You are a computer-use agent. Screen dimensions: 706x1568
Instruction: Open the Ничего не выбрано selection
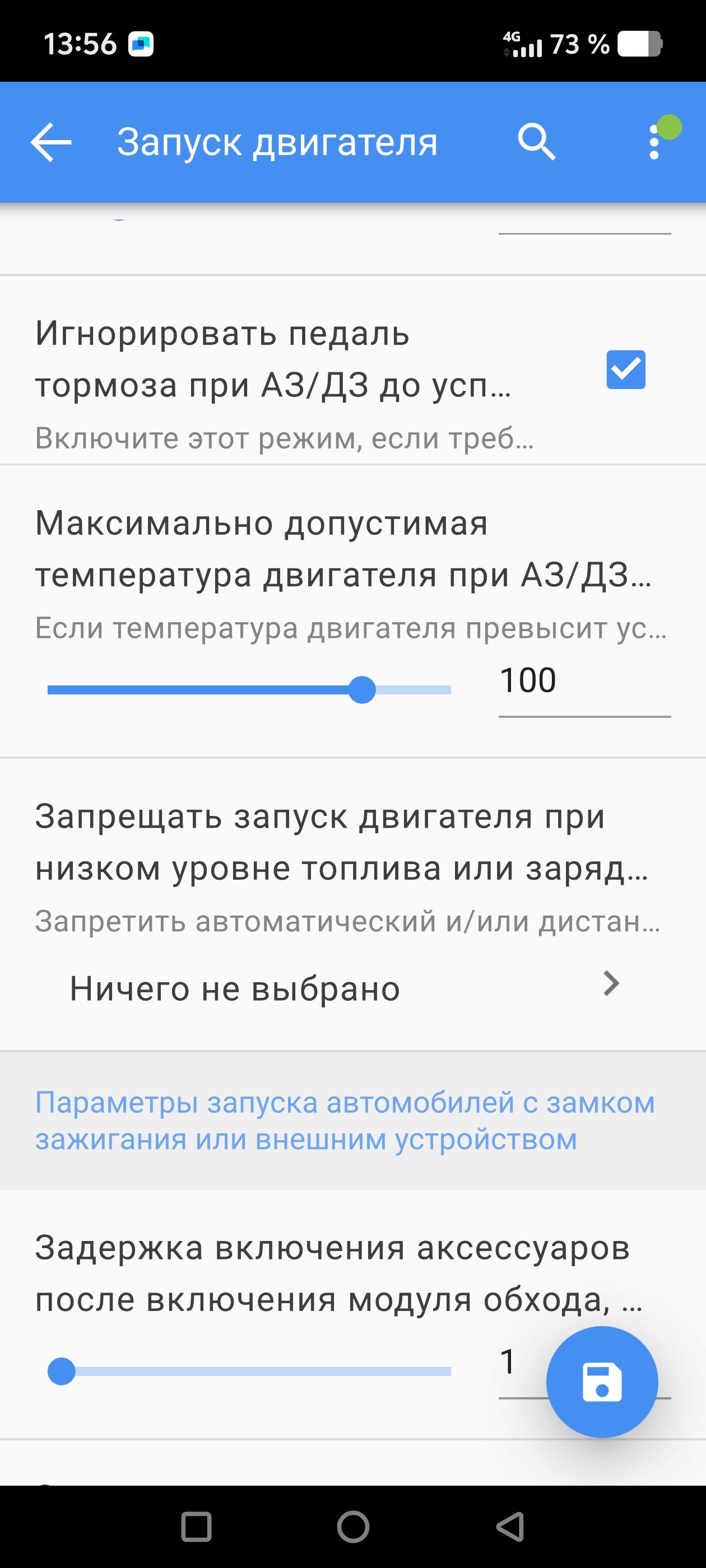[x=344, y=988]
